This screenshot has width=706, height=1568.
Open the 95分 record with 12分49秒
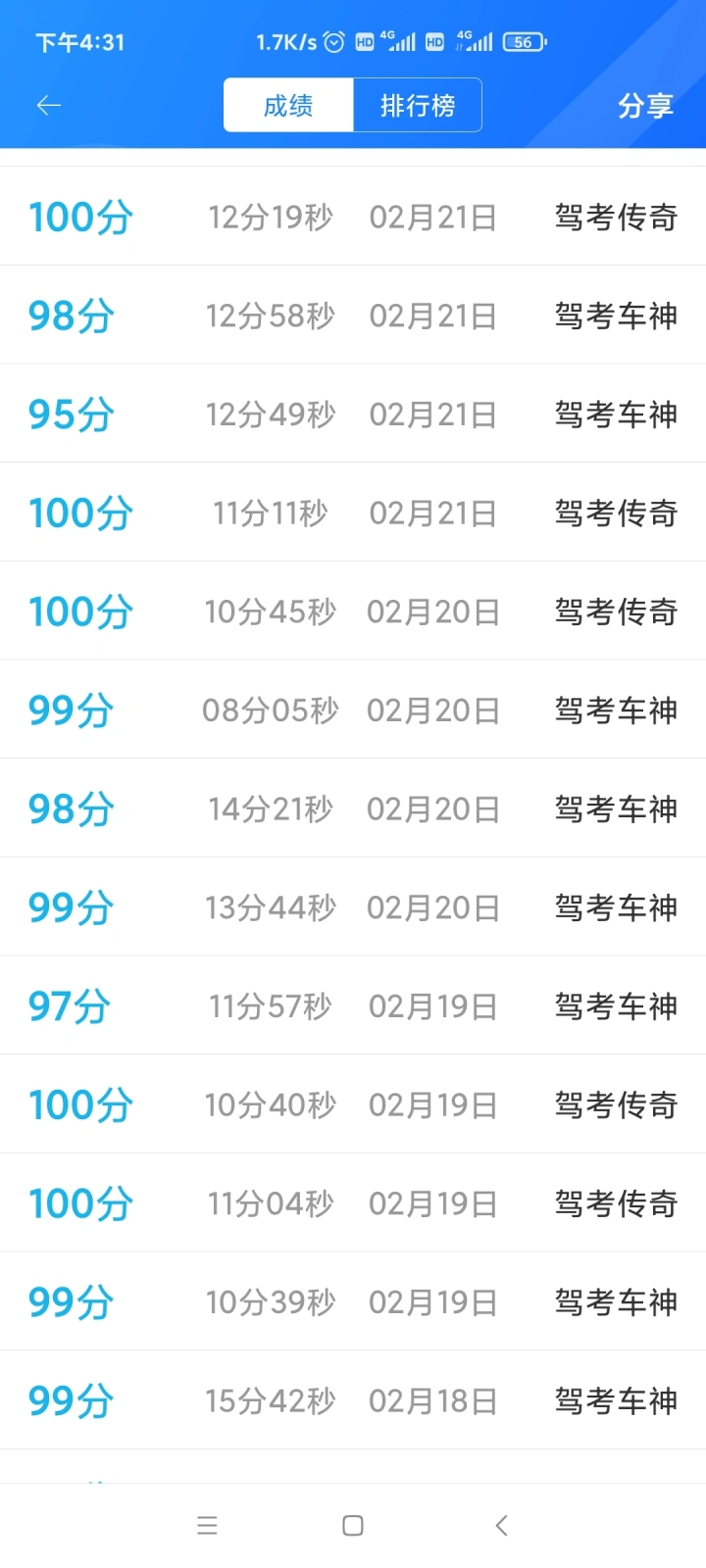click(353, 414)
